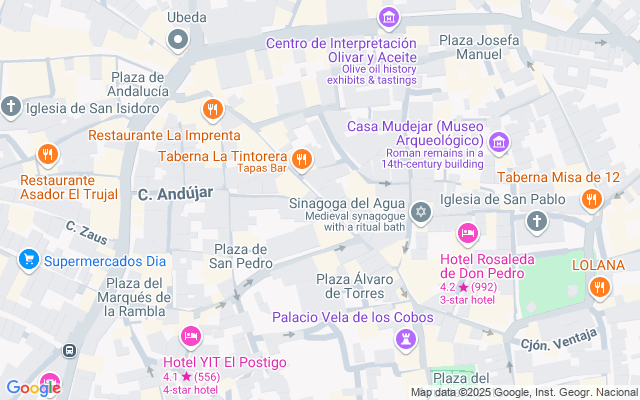
Task: Tap the Iglesia de San Isidoro marker
Action: (11, 107)
